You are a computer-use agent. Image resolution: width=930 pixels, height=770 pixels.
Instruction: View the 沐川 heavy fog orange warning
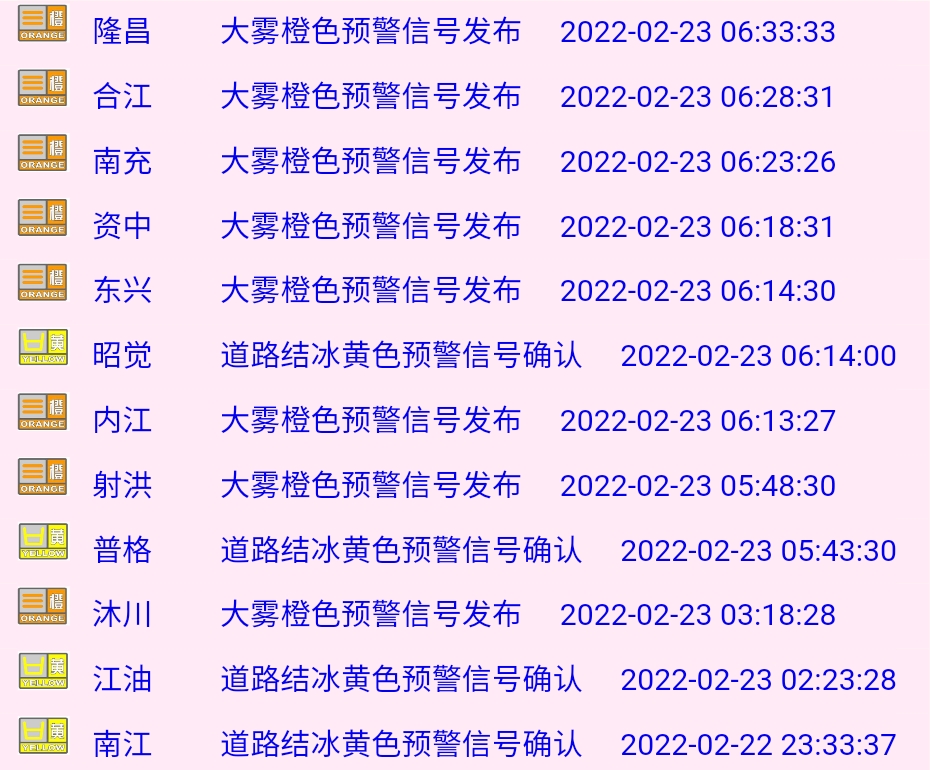[x=370, y=615]
